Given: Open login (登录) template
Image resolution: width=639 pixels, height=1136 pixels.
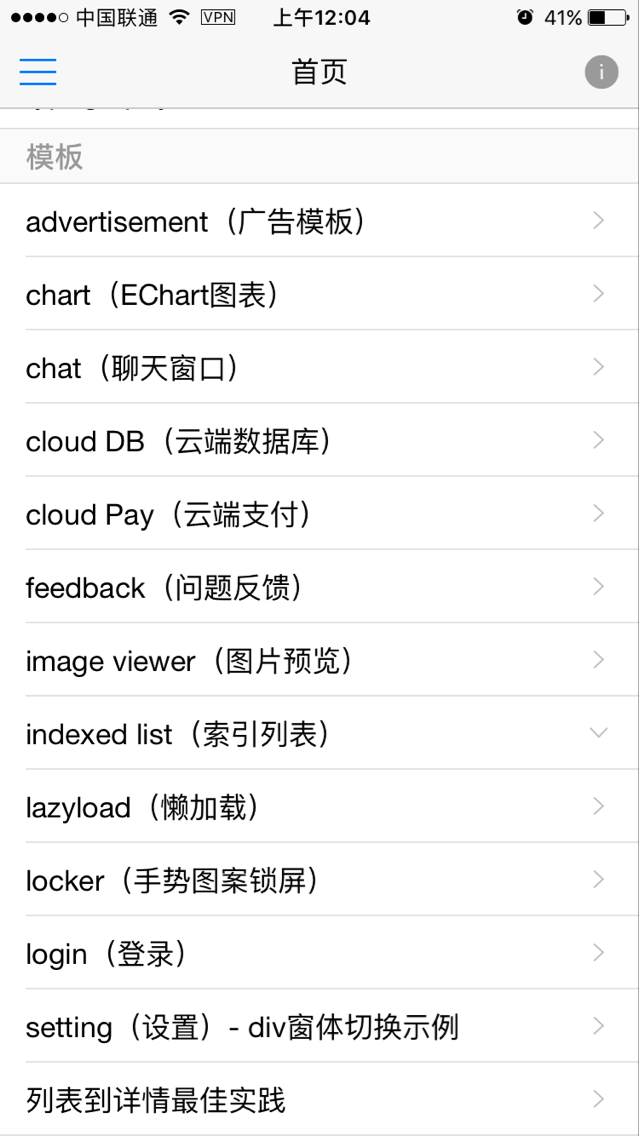Looking at the screenshot, I should [x=320, y=952].
